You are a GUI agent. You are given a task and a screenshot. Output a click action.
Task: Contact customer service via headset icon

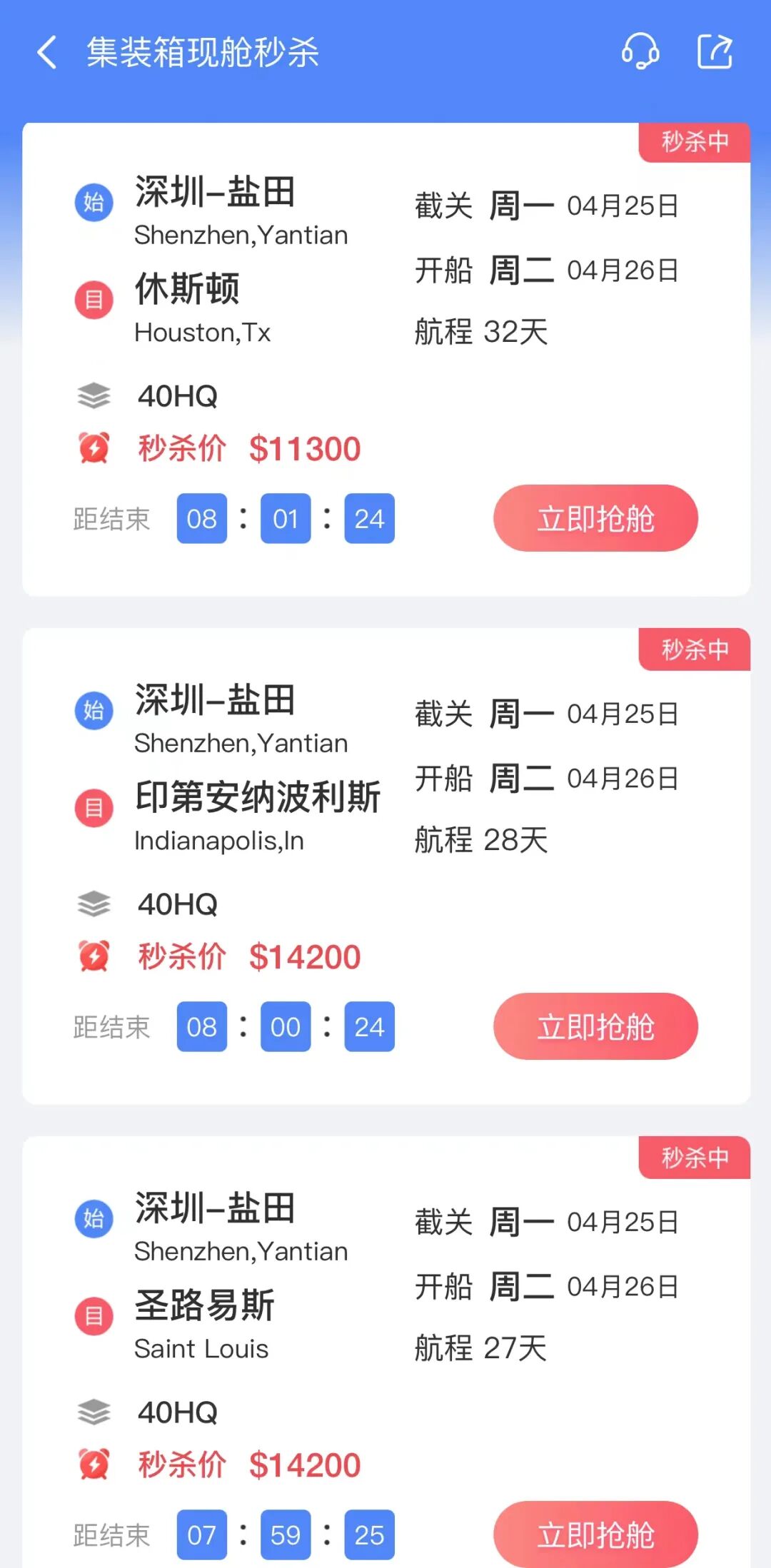pos(640,52)
